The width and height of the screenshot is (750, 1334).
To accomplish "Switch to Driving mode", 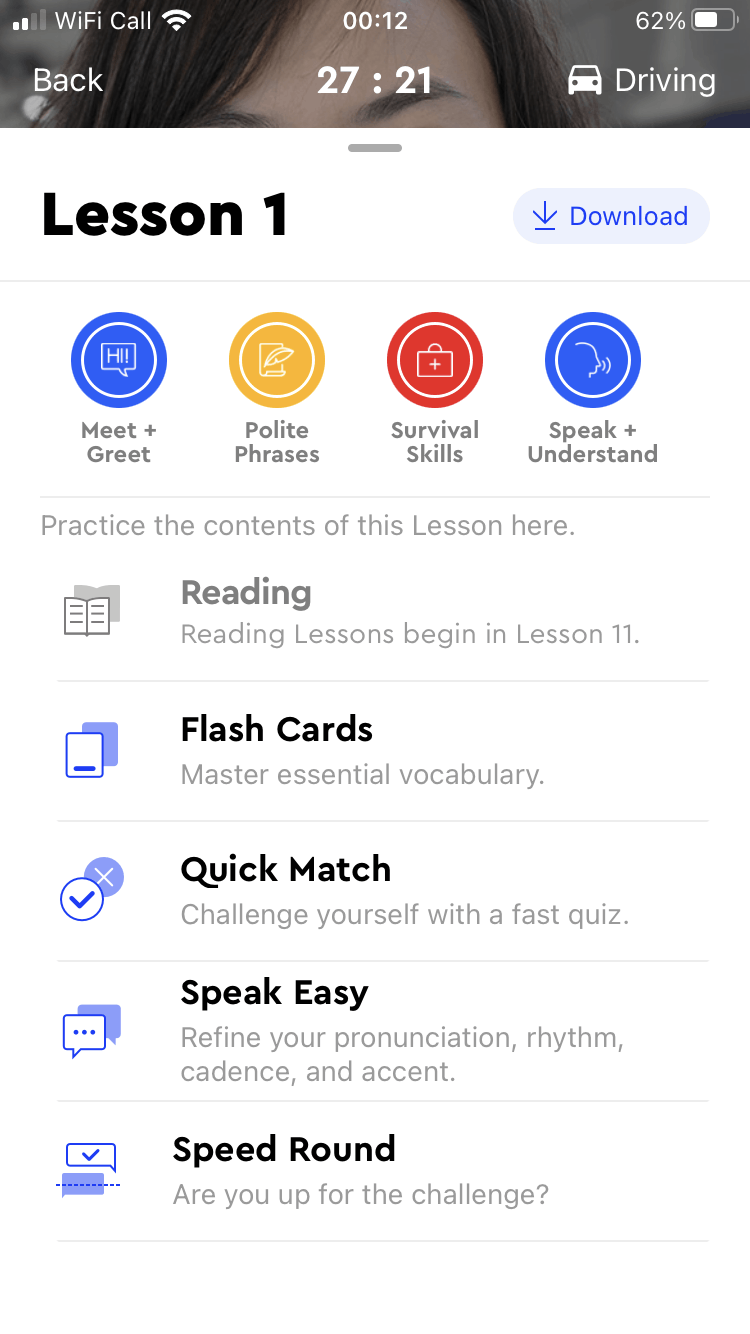I will (x=642, y=80).
